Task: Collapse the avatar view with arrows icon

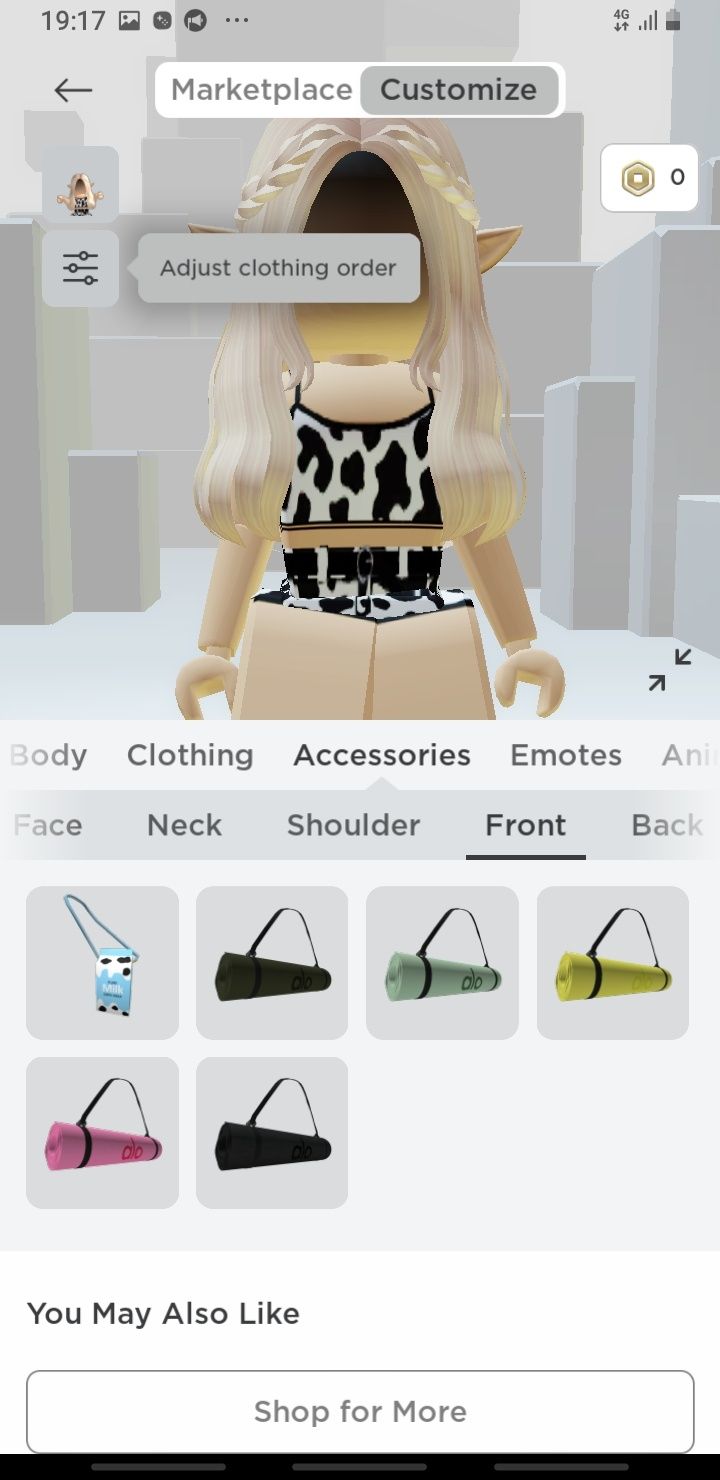Action: pyautogui.click(x=669, y=669)
